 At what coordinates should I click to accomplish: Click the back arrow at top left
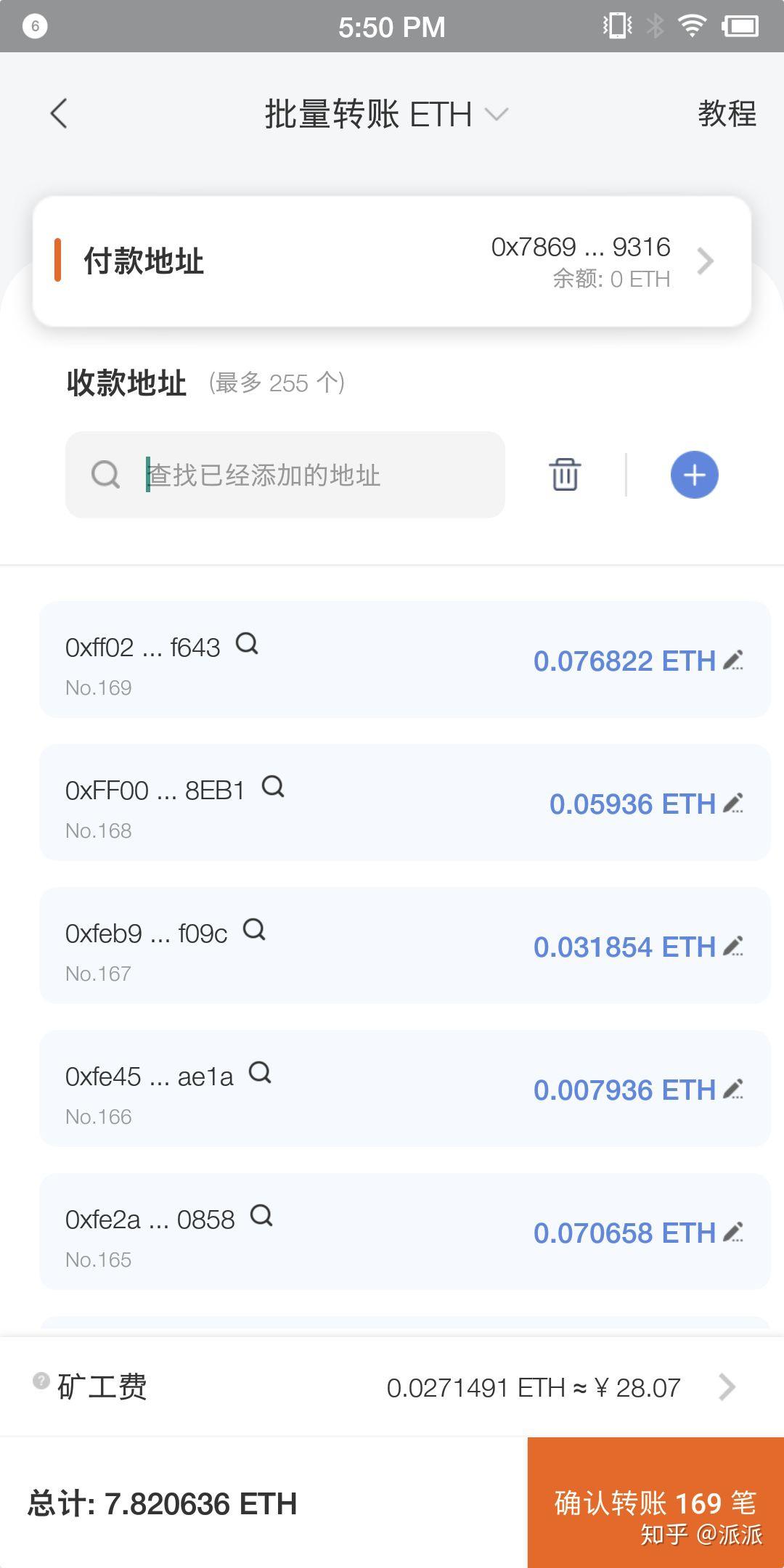click(58, 114)
